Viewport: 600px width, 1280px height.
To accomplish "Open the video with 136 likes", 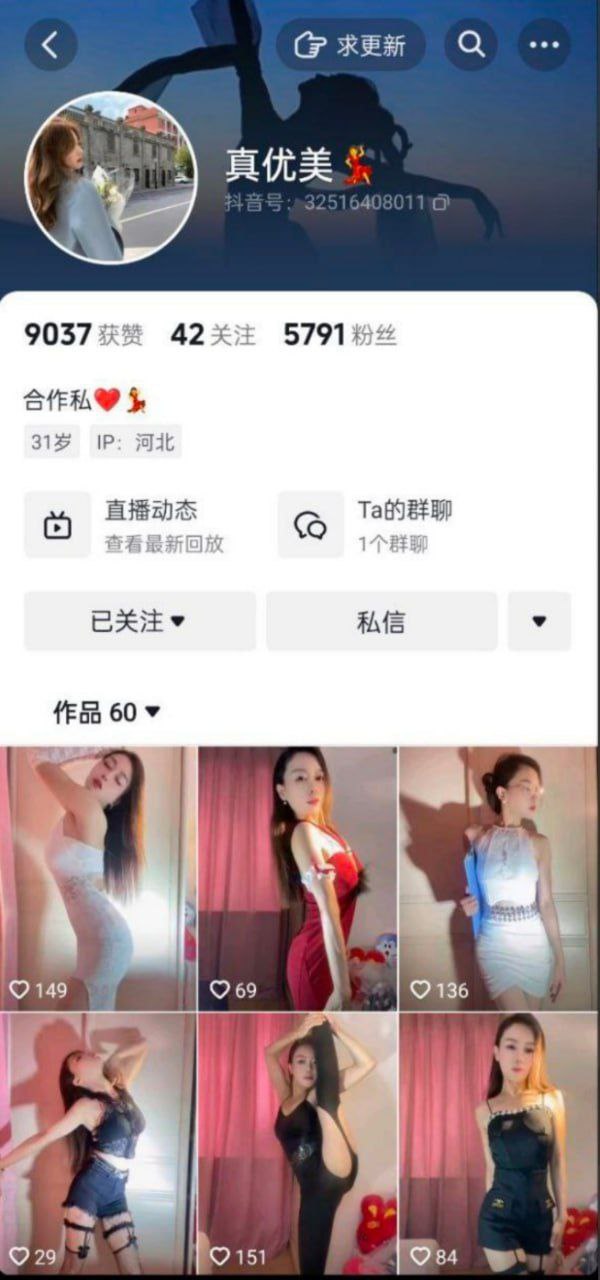I will click(x=498, y=878).
